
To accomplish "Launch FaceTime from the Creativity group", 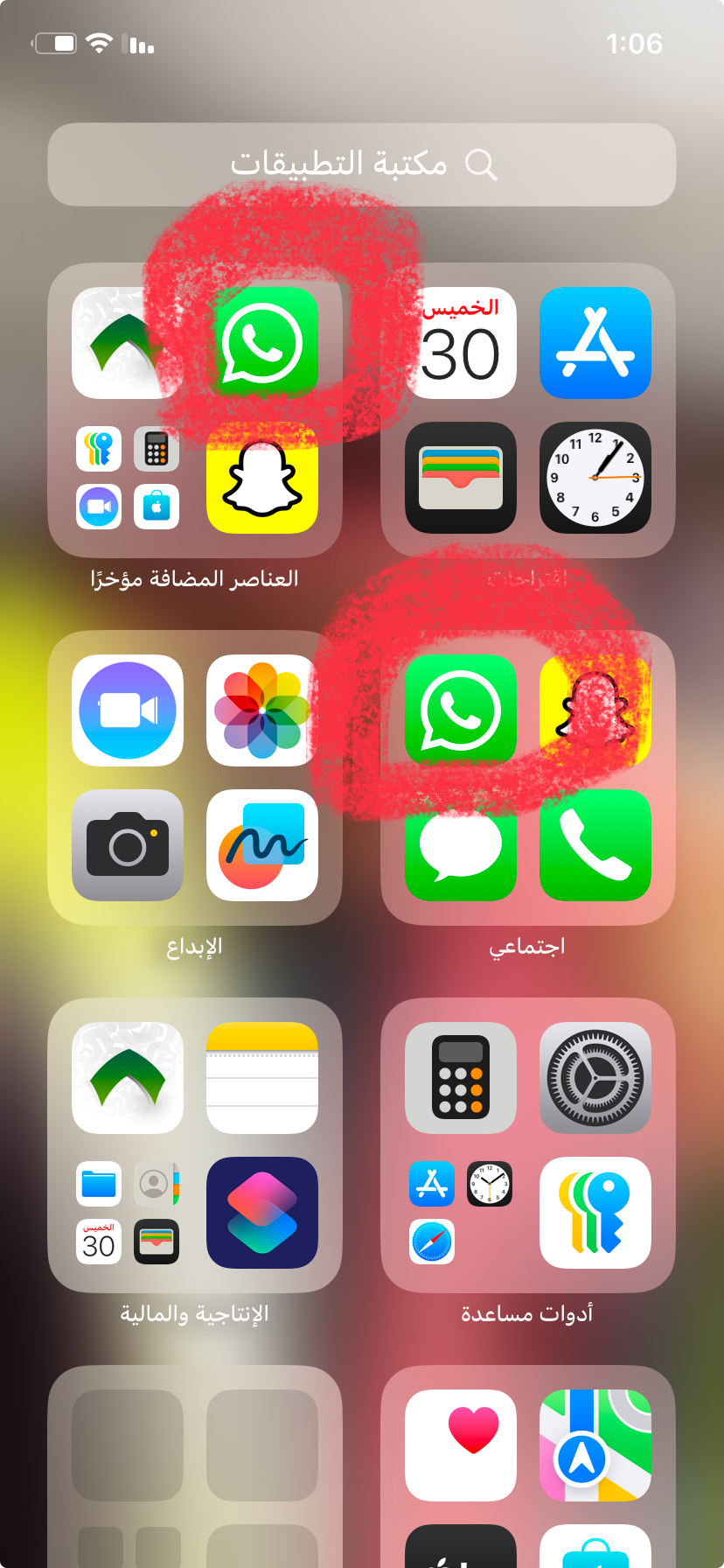I will [128, 710].
